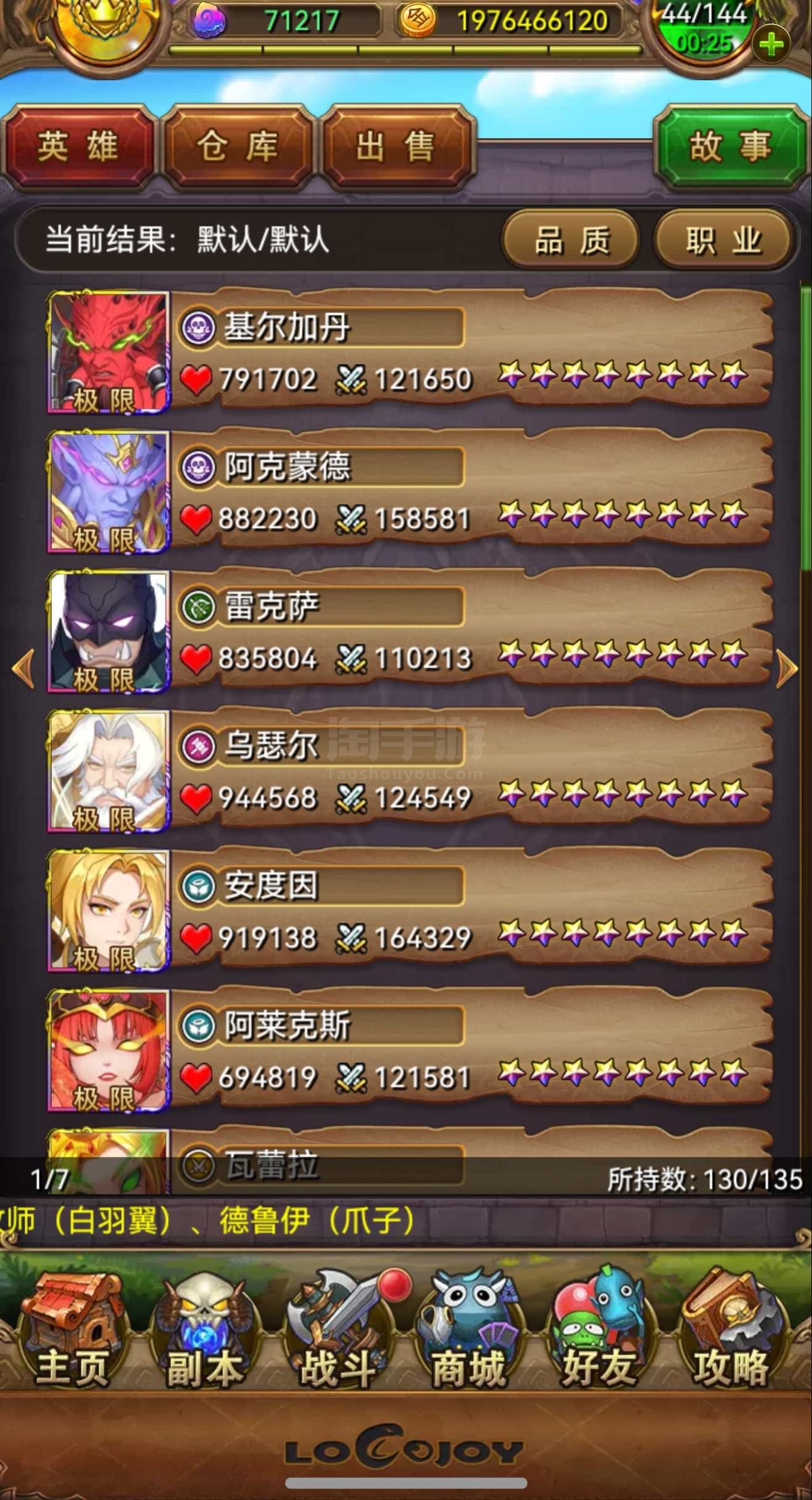Viewport: 812px width, 1500px height.
Task: Select the 出售 tab
Action: coord(396,147)
